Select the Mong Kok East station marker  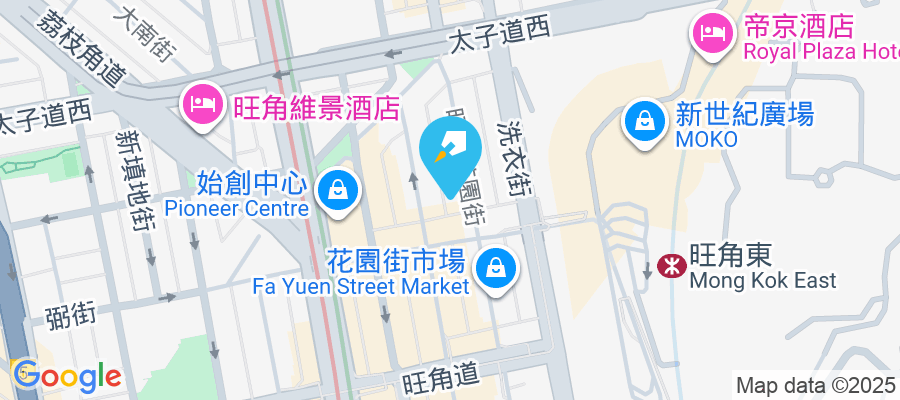tap(671, 266)
